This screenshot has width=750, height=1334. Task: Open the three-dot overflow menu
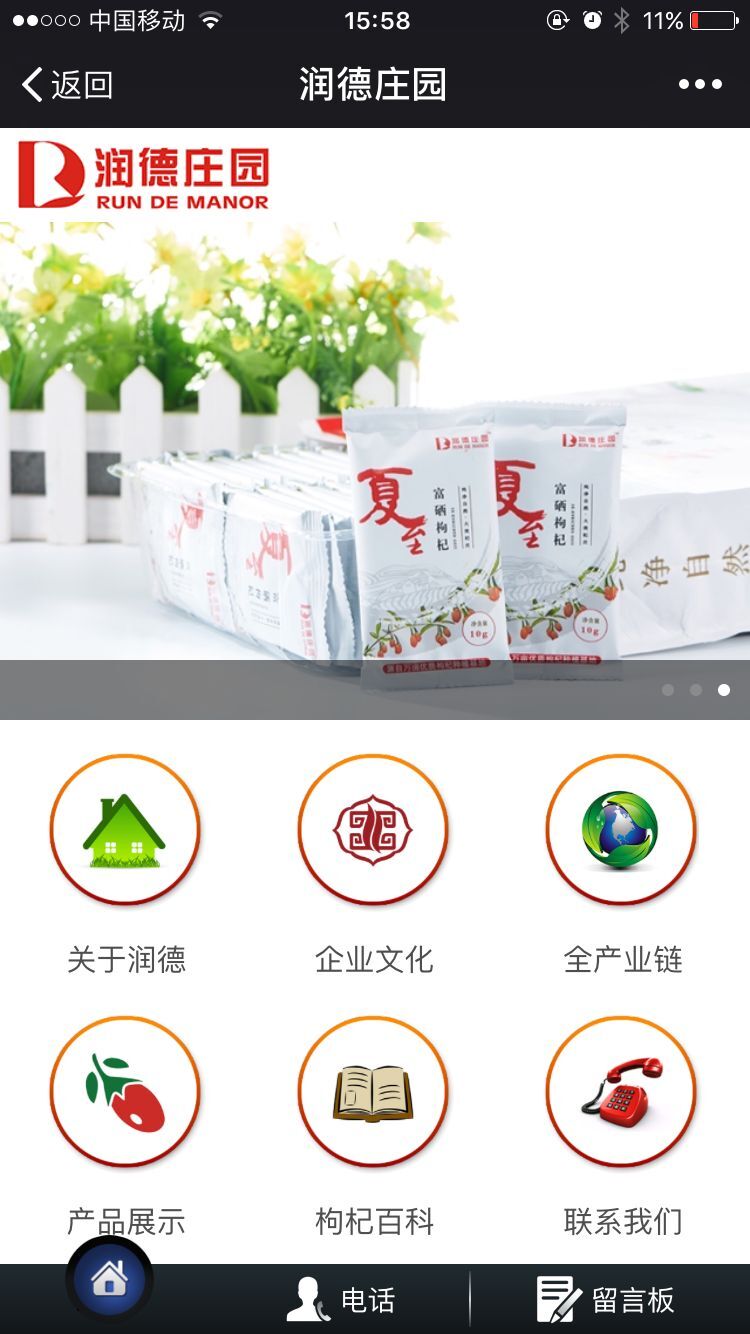pos(699,85)
